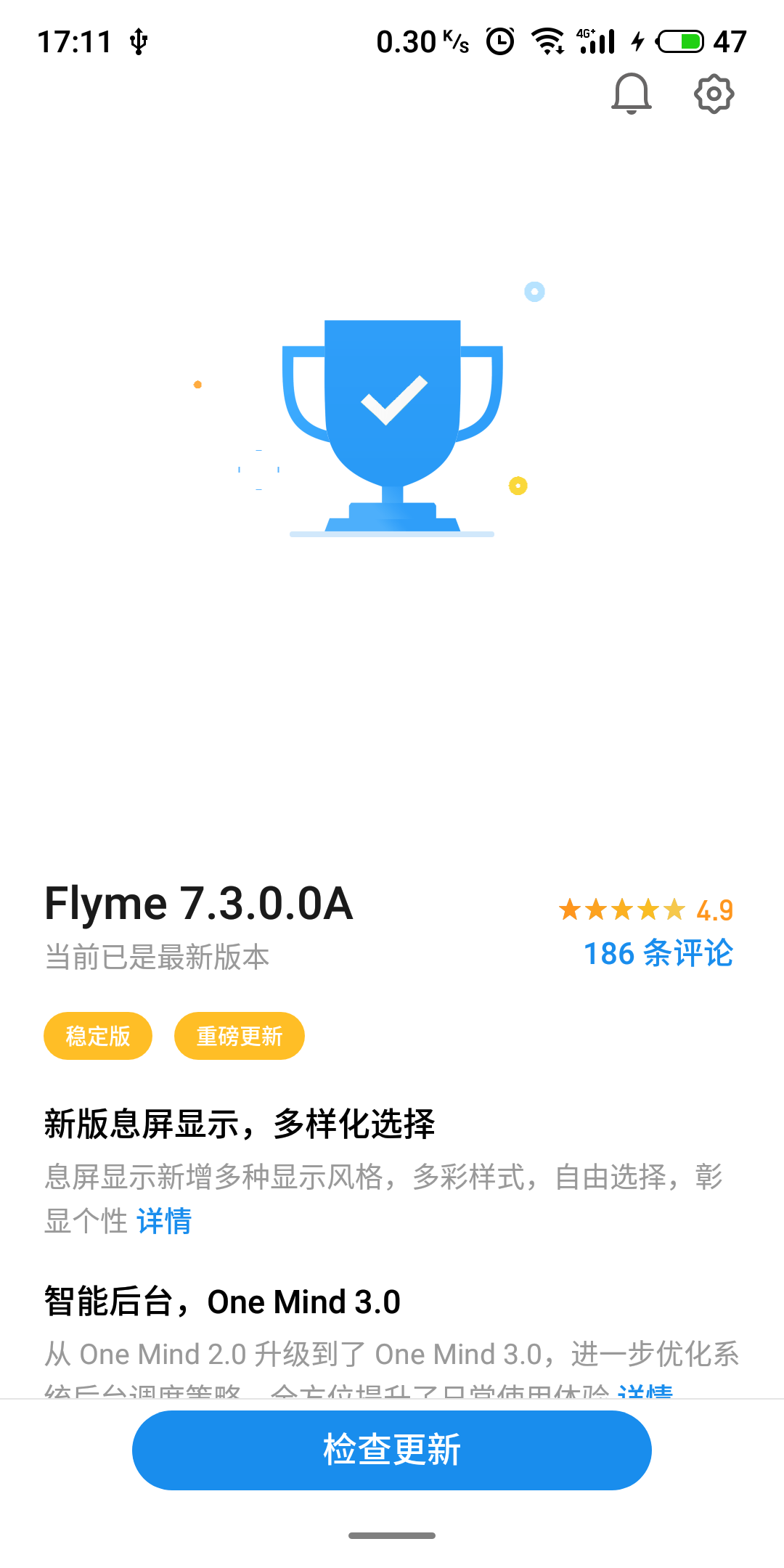The width and height of the screenshot is (784, 1568).
Task: Open 详情 under 新版息屏显示 section
Action: click(x=163, y=1222)
